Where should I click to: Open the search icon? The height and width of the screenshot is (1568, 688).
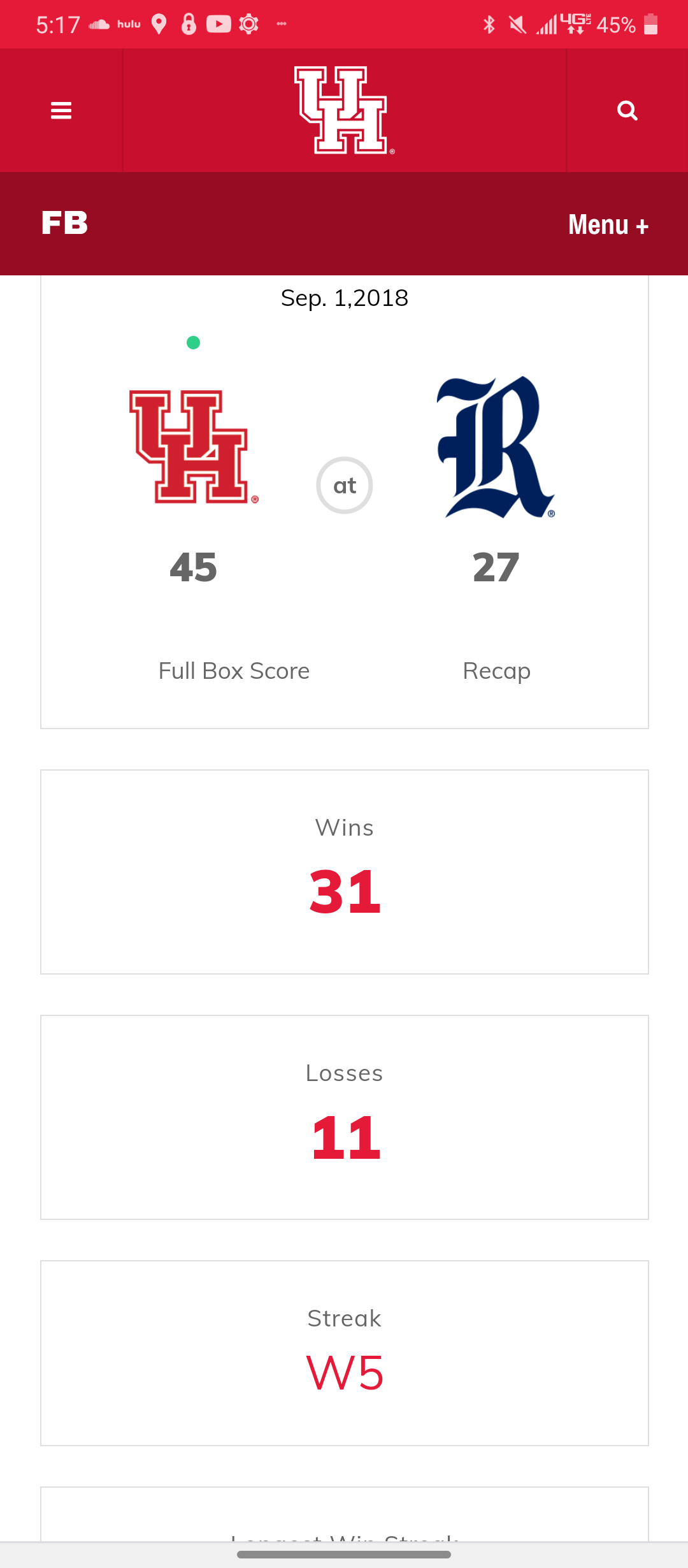pyautogui.click(x=627, y=111)
